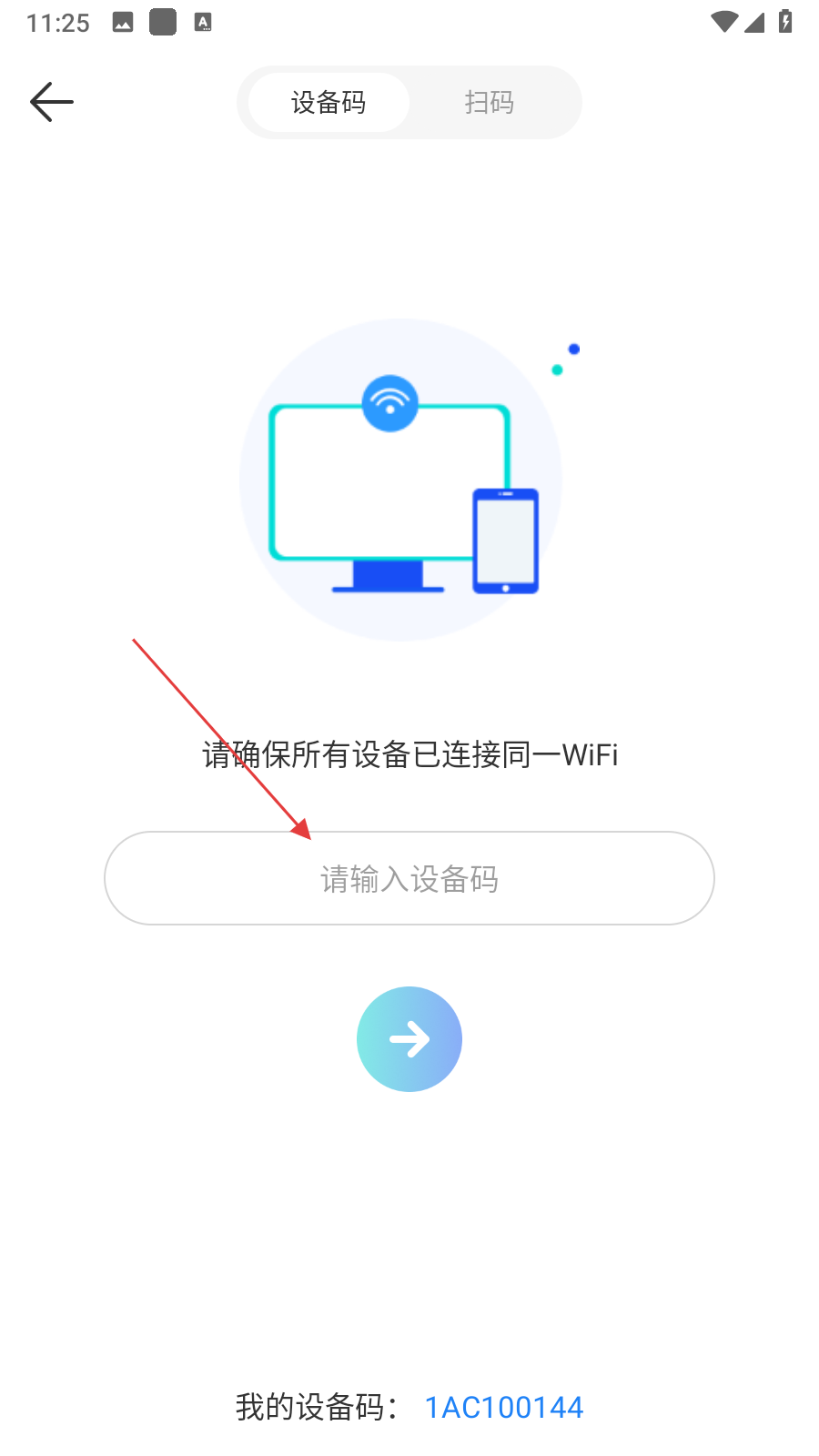Go back using the top-left arrow
Image resolution: width=819 pixels, height=1456 pixels.
(x=52, y=102)
